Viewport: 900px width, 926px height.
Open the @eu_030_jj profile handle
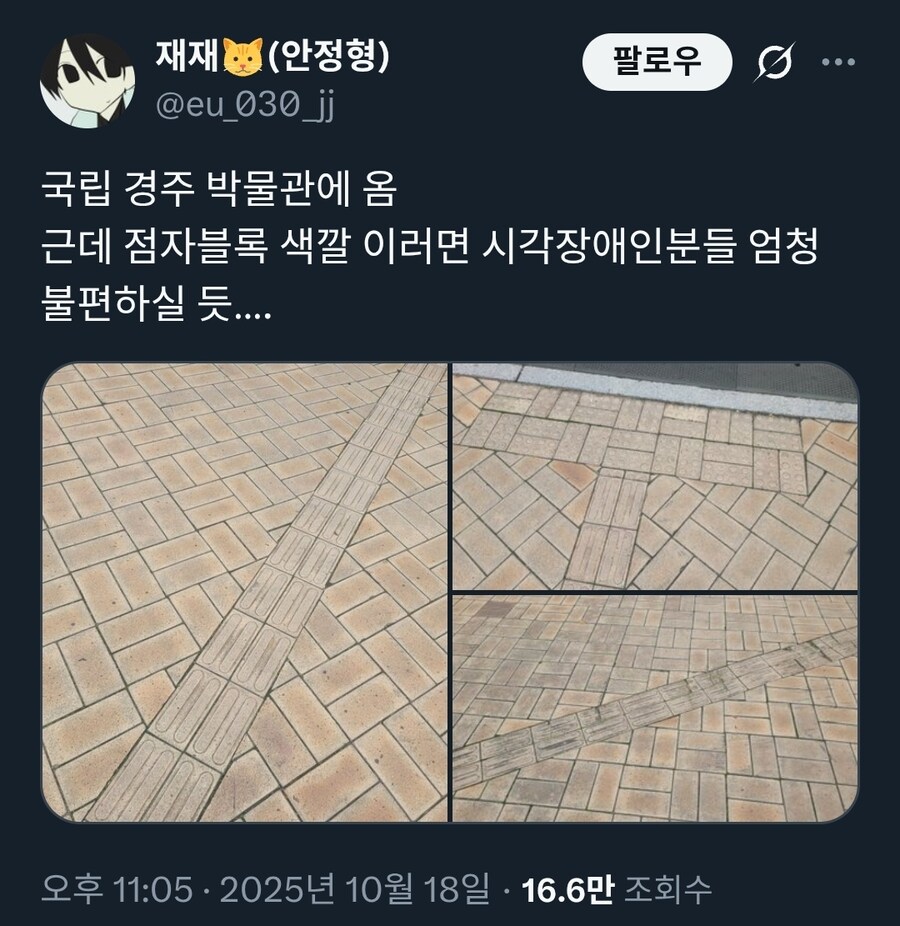point(245,105)
